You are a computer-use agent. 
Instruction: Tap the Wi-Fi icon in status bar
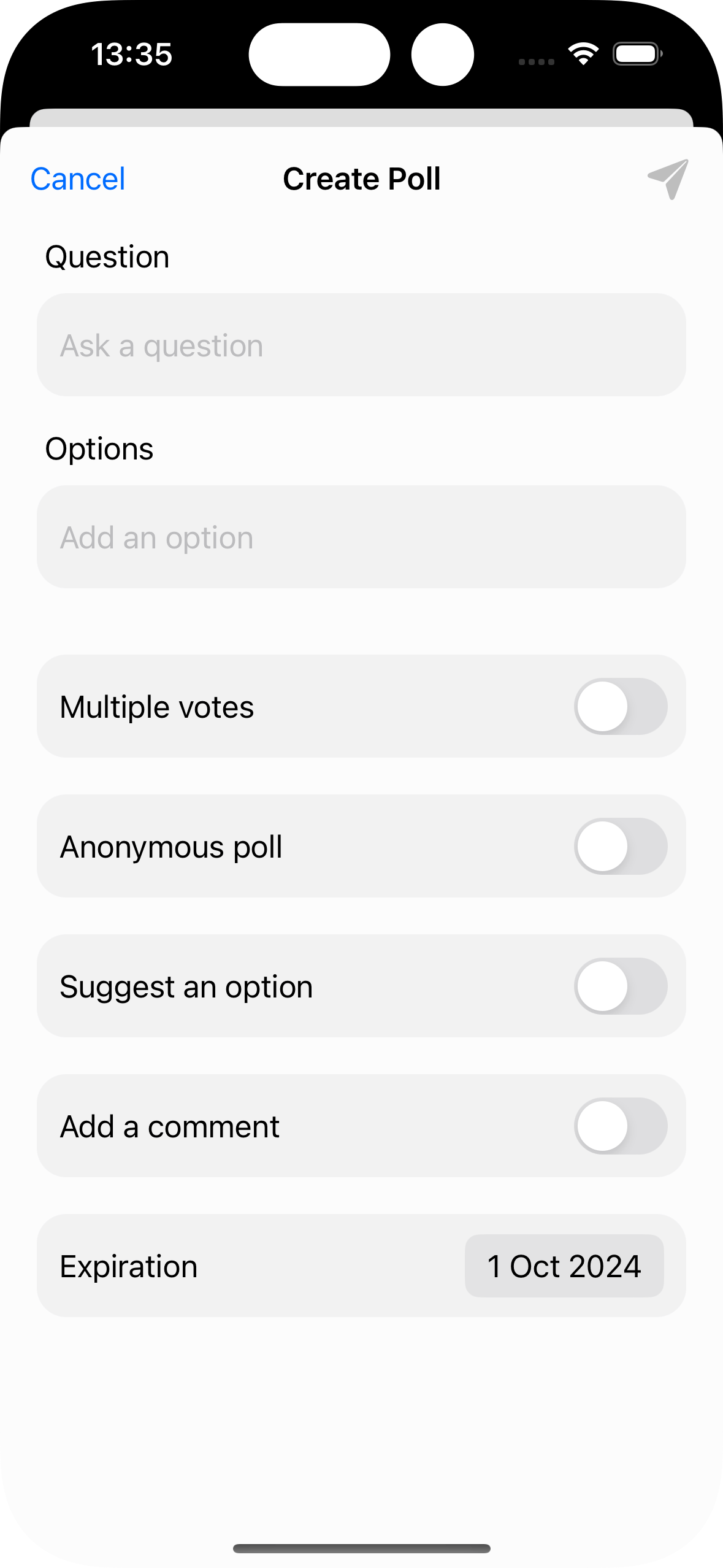pos(583,54)
